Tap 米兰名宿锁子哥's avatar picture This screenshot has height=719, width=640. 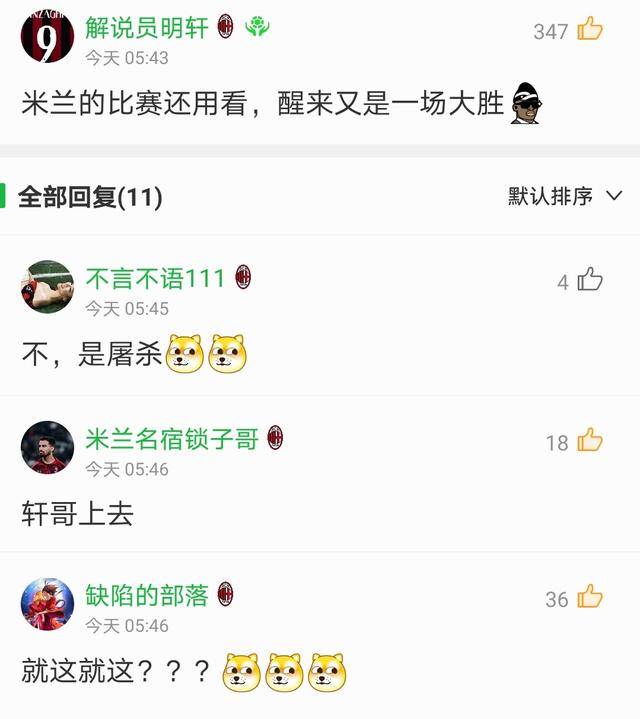[47, 447]
